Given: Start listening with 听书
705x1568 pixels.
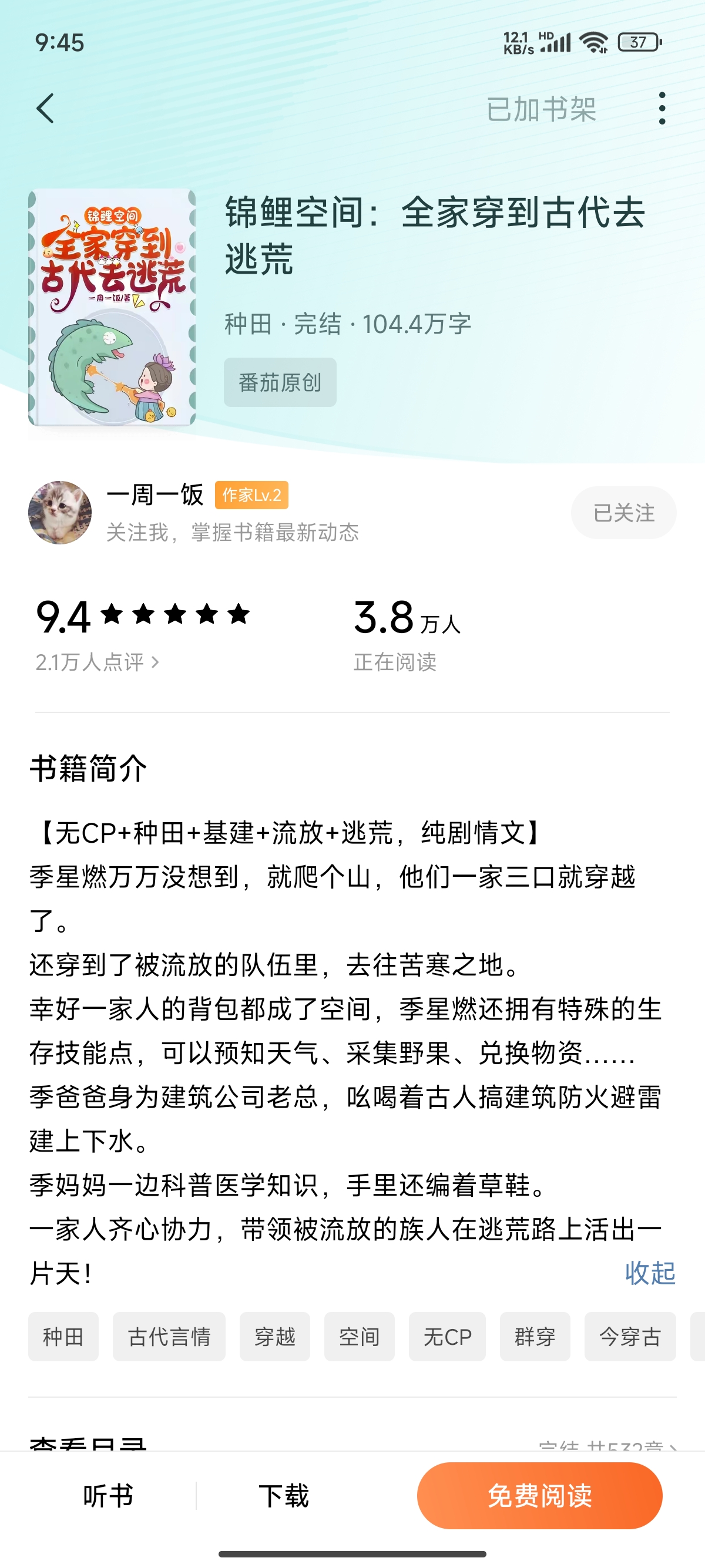Looking at the screenshot, I should (x=108, y=1496).
